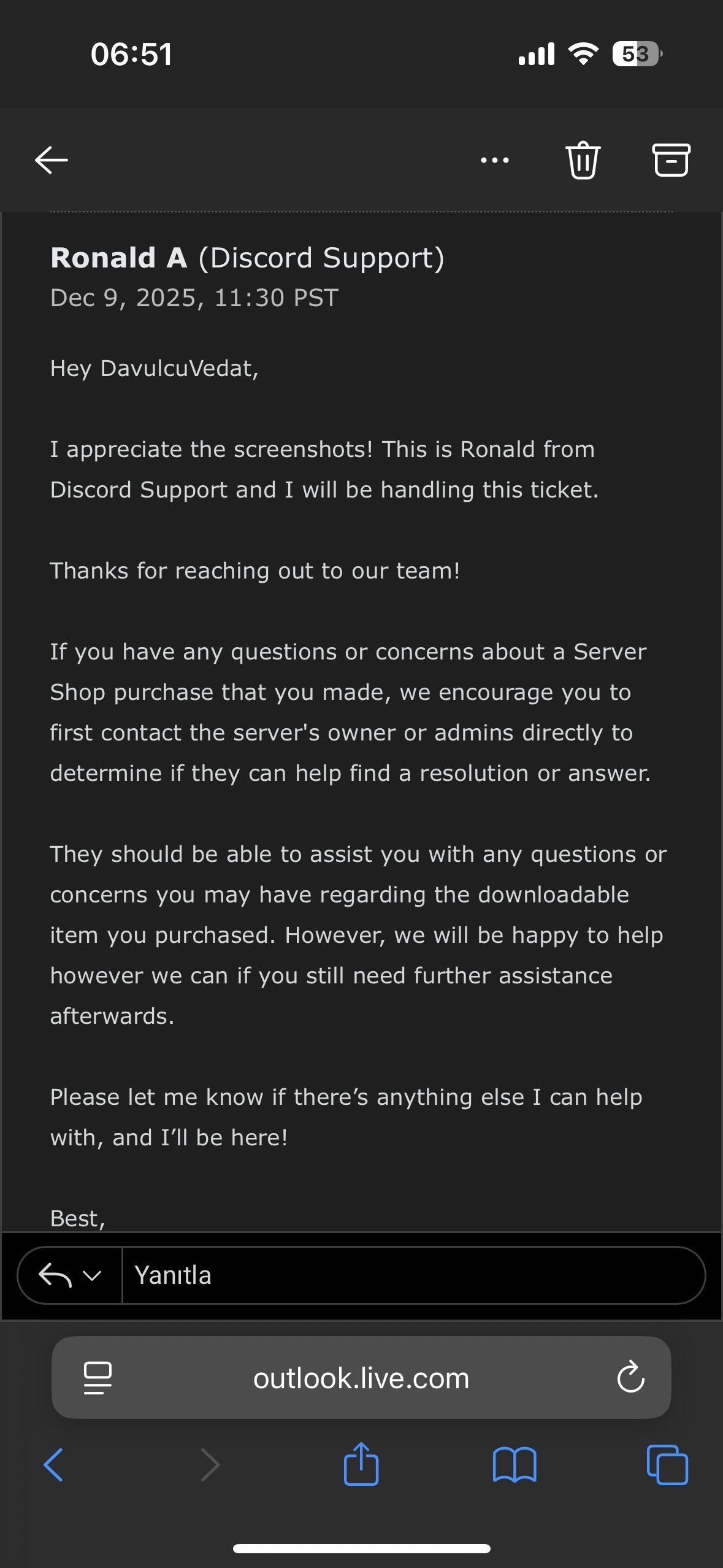Image resolution: width=723 pixels, height=1568 pixels.
Task: Share this page from Safari toolbar
Action: (x=361, y=1464)
